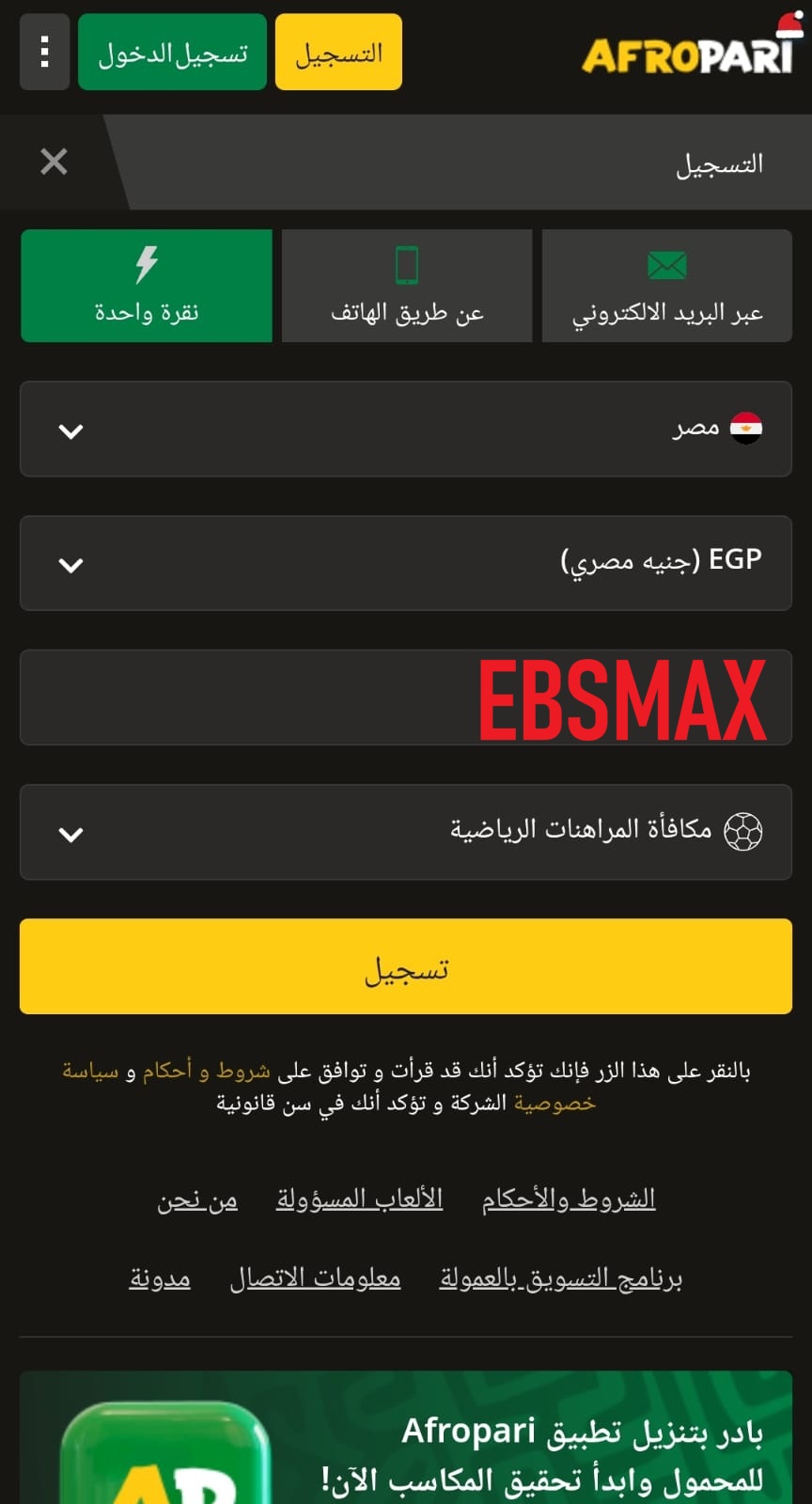Open the من نحن about us link
This screenshot has width=812, height=1504.
(x=197, y=1199)
